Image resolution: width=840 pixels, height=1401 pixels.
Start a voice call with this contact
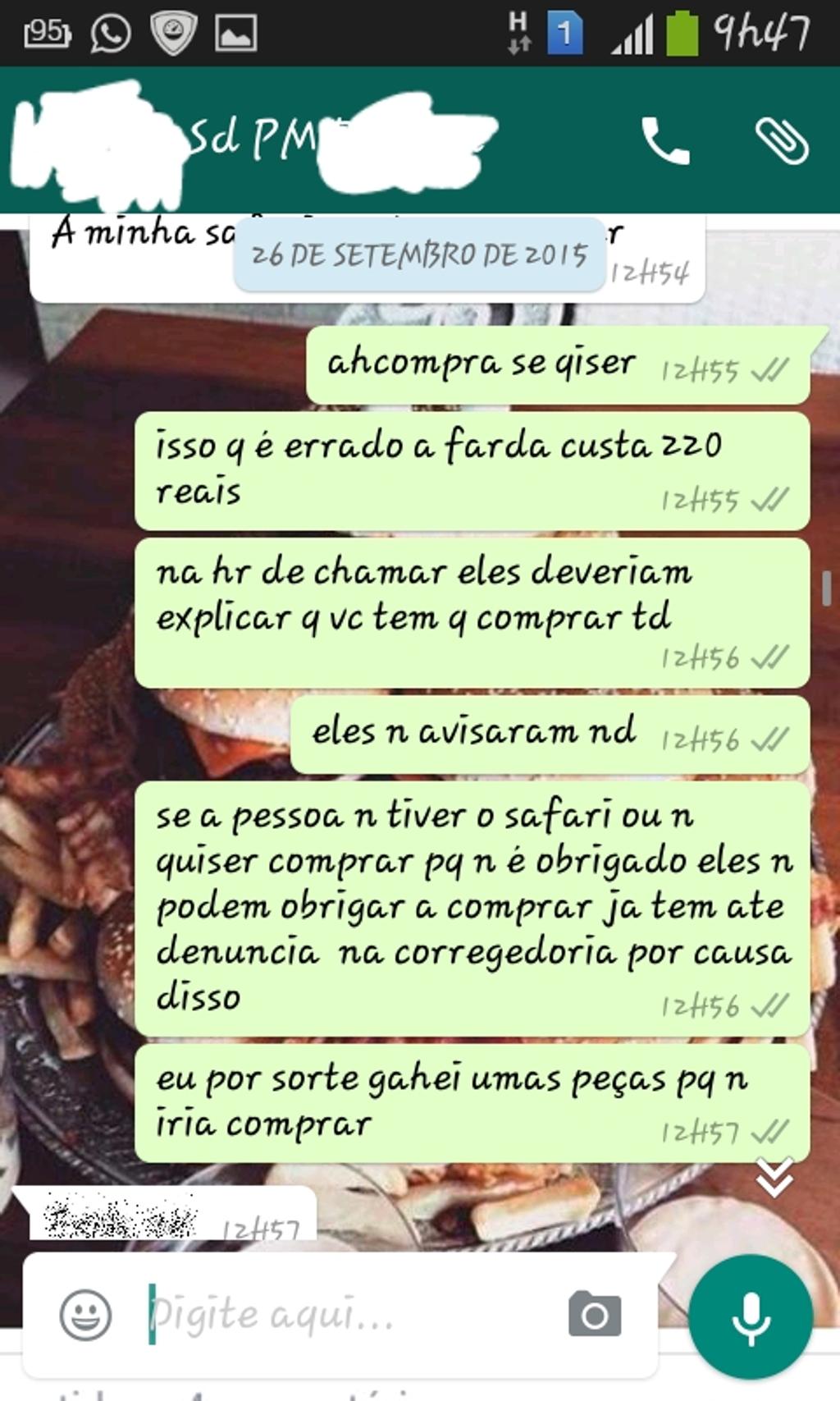tap(664, 141)
